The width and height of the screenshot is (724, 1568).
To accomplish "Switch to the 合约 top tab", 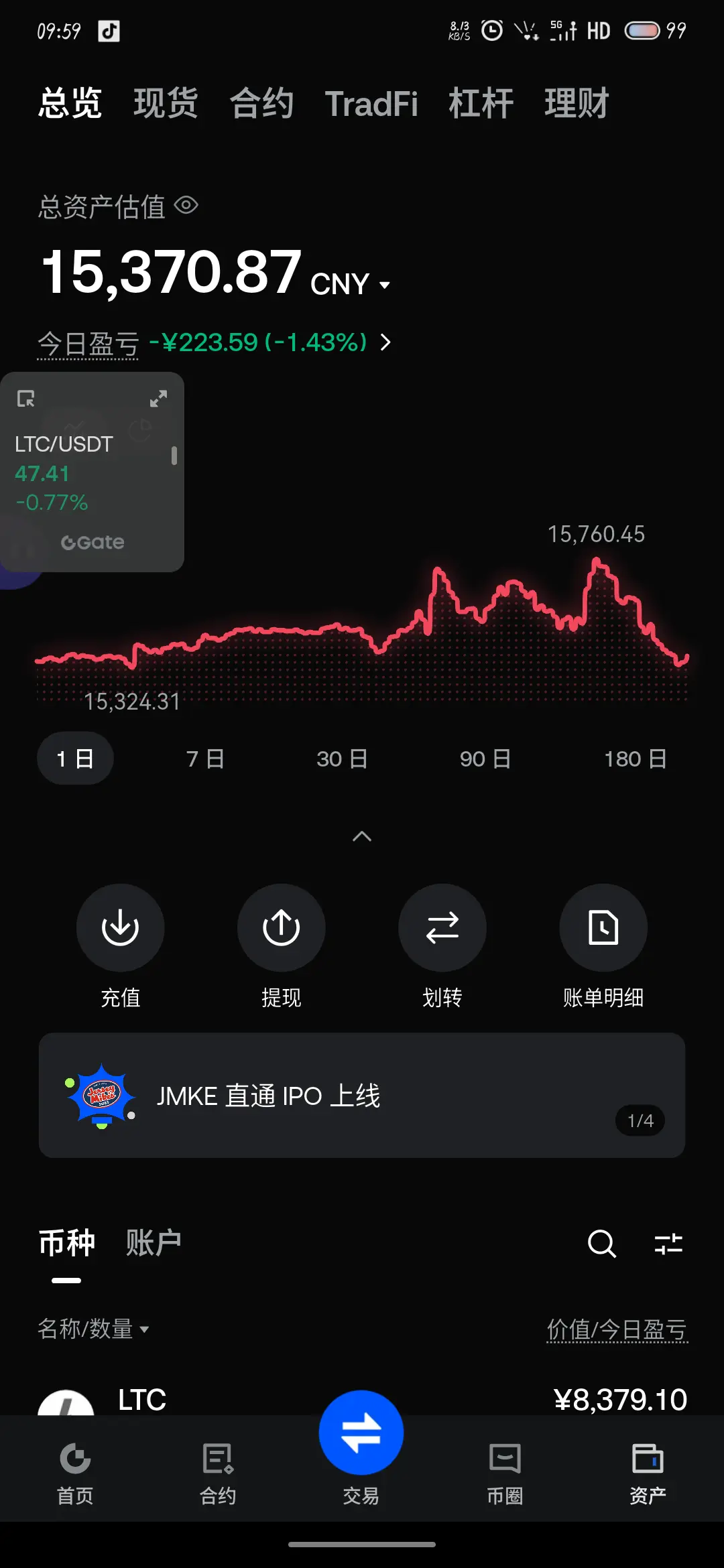I will [261, 103].
